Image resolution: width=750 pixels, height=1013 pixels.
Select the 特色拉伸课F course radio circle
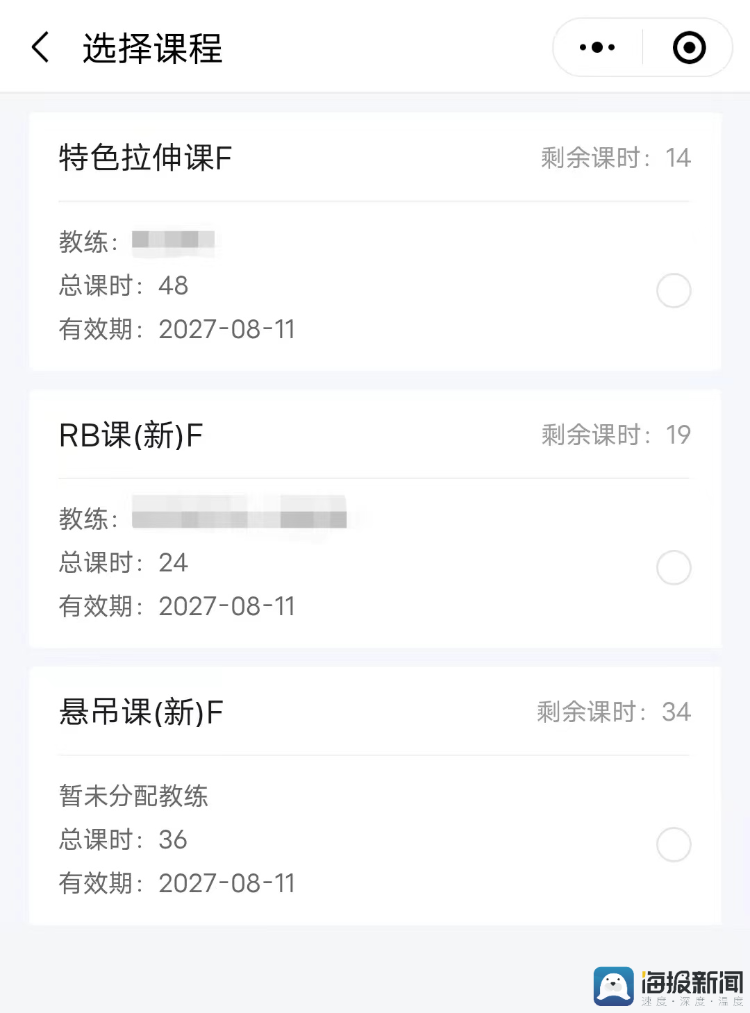point(674,291)
